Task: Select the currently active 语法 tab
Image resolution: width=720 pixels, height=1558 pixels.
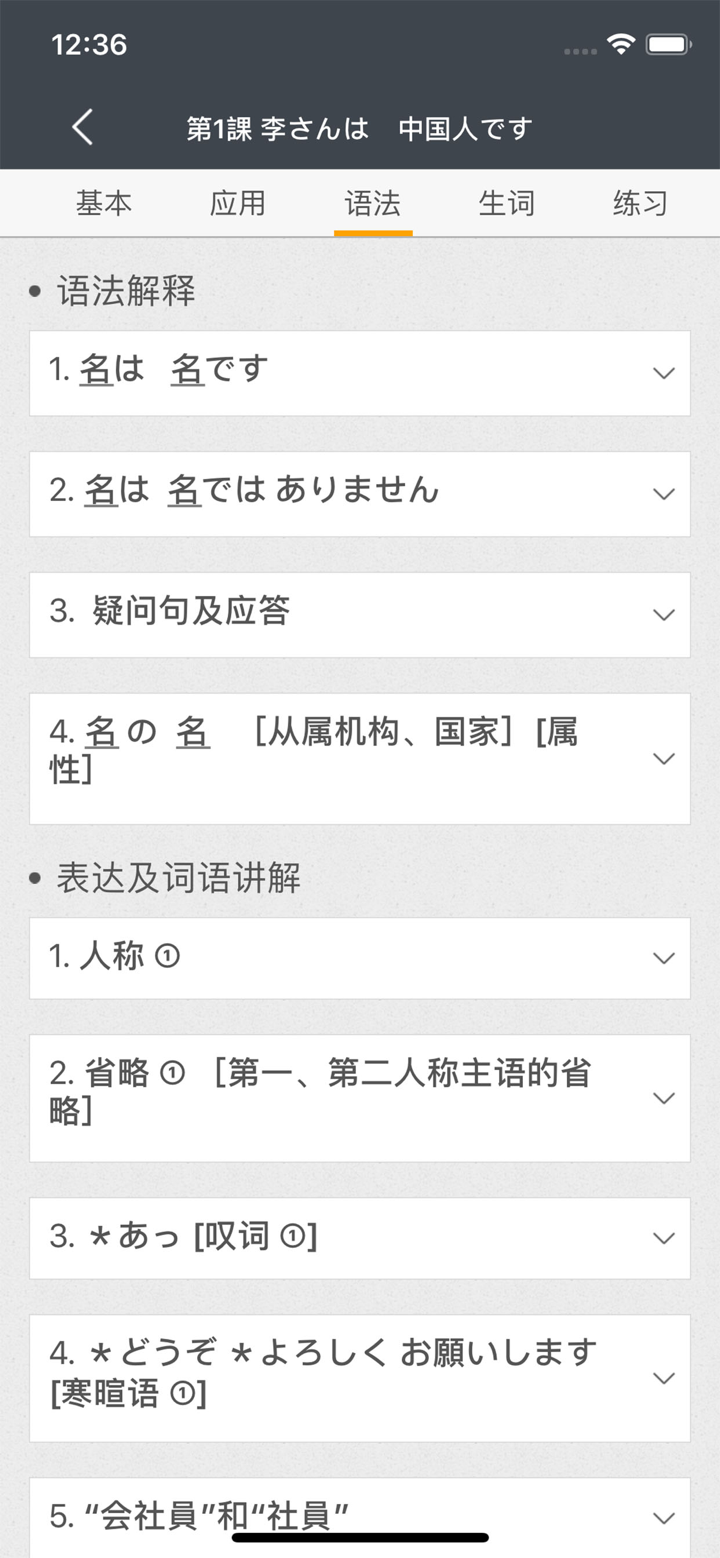Action: [x=372, y=203]
